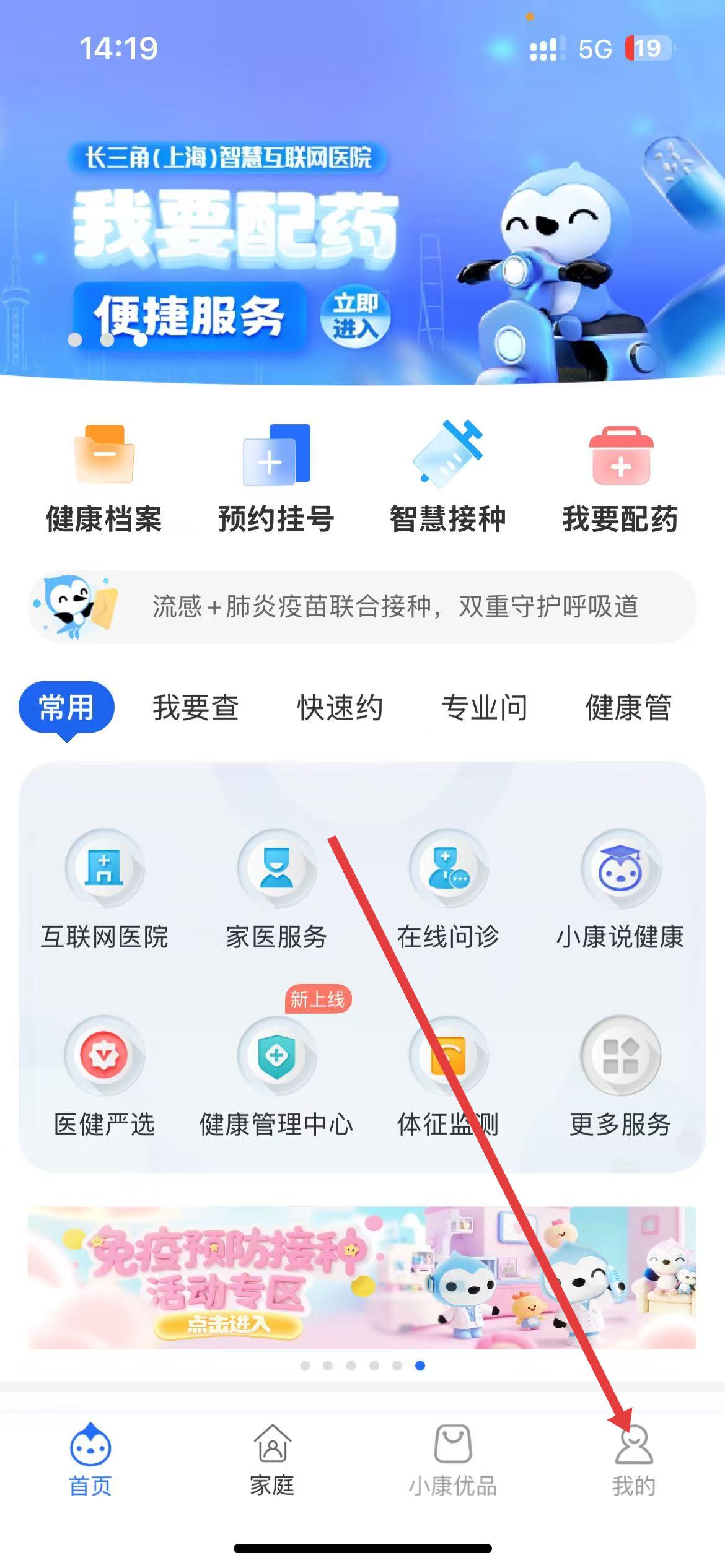
Task: Start 在线问诊 online consultation
Action: (x=448, y=889)
